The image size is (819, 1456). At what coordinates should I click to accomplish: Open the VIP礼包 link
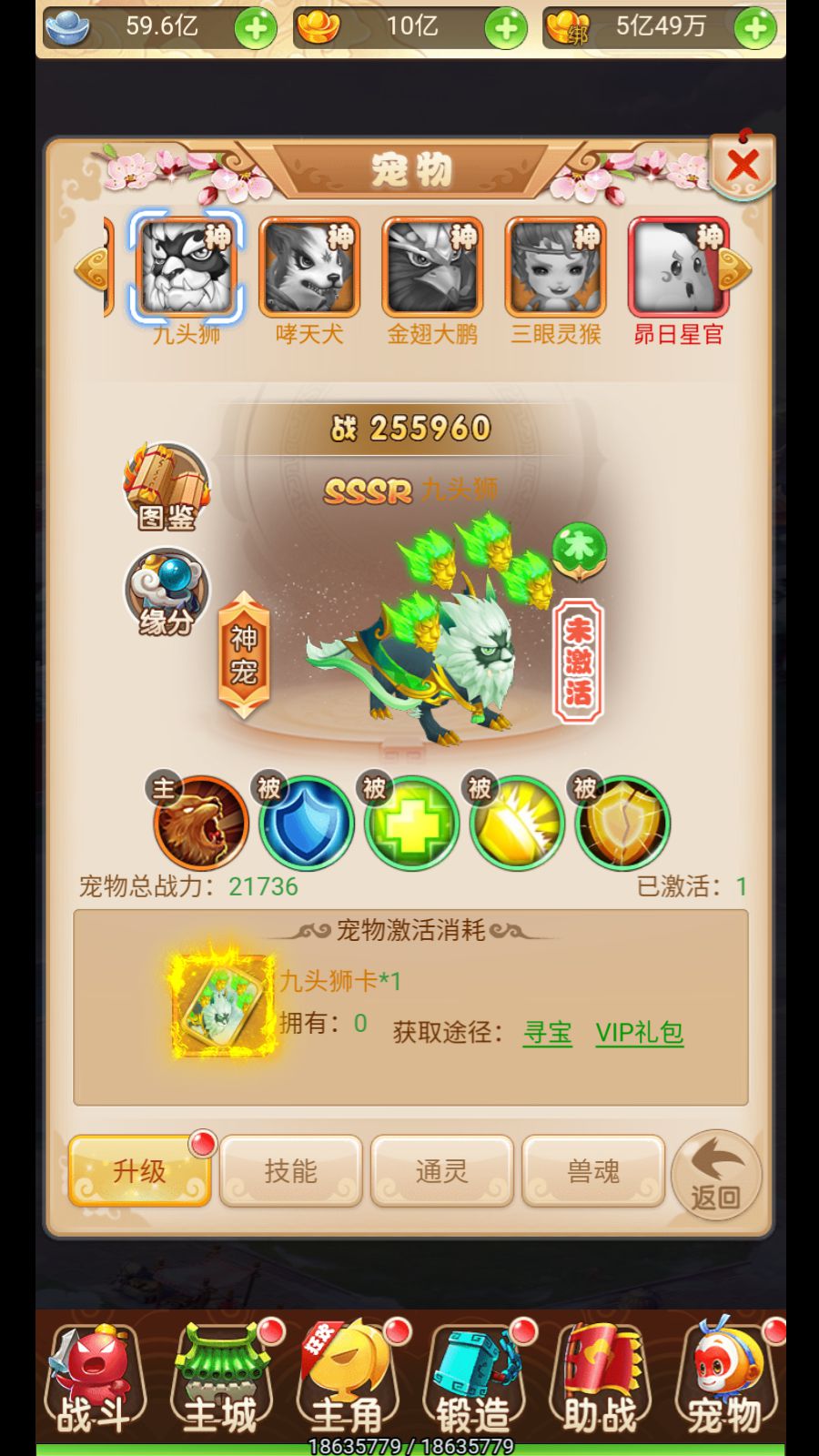point(639,1033)
